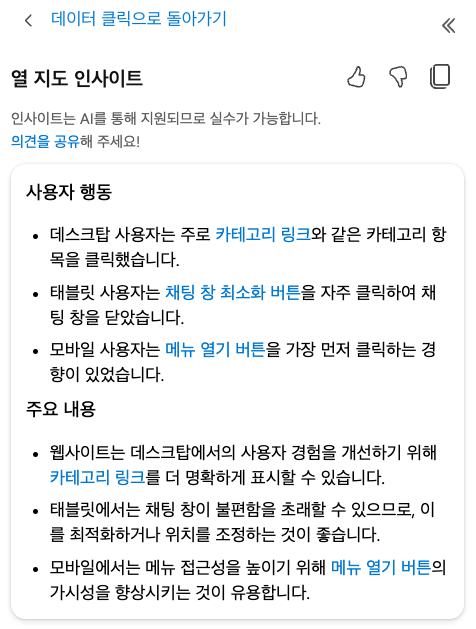Open 메뉴 열기 버튼 link under 사용자 행동

tap(215, 349)
